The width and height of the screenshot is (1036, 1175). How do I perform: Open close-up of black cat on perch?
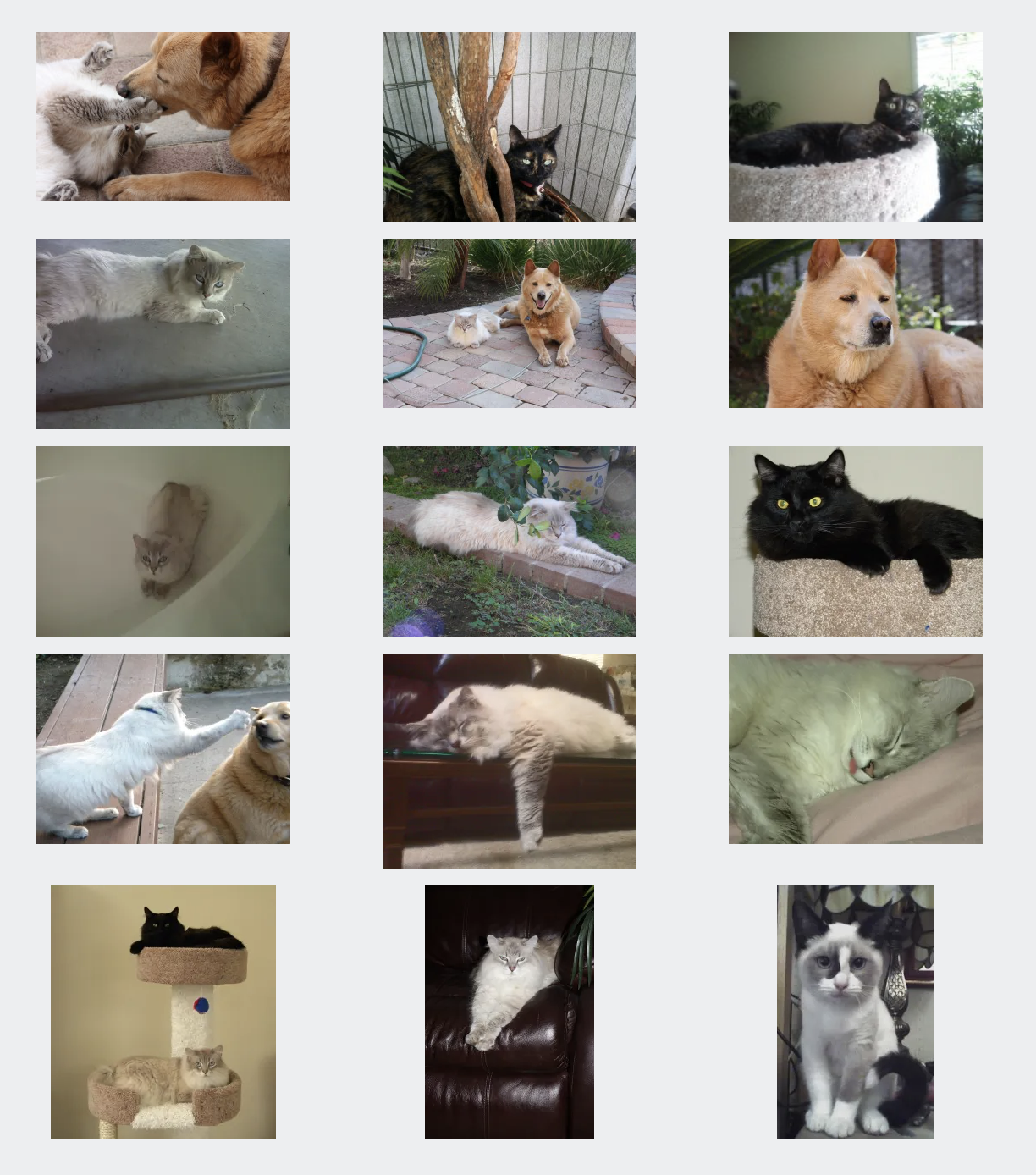(x=855, y=541)
